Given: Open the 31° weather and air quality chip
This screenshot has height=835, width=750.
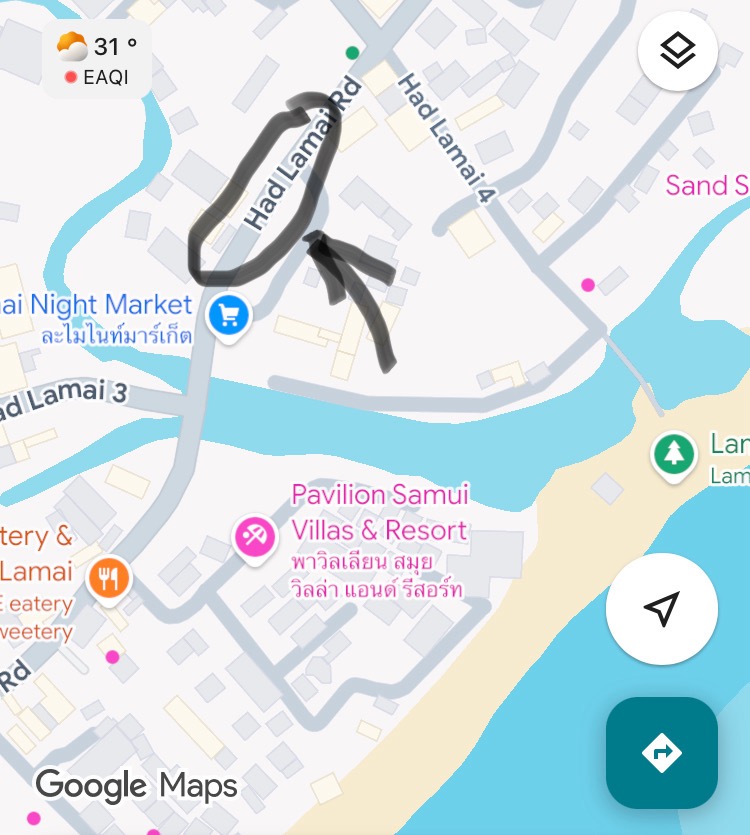Looking at the screenshot, I should point(97,59).
